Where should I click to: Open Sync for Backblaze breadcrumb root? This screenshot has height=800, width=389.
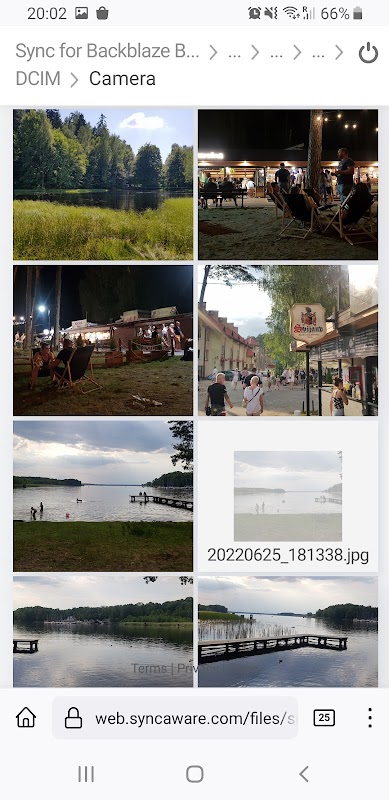[107, 51]
